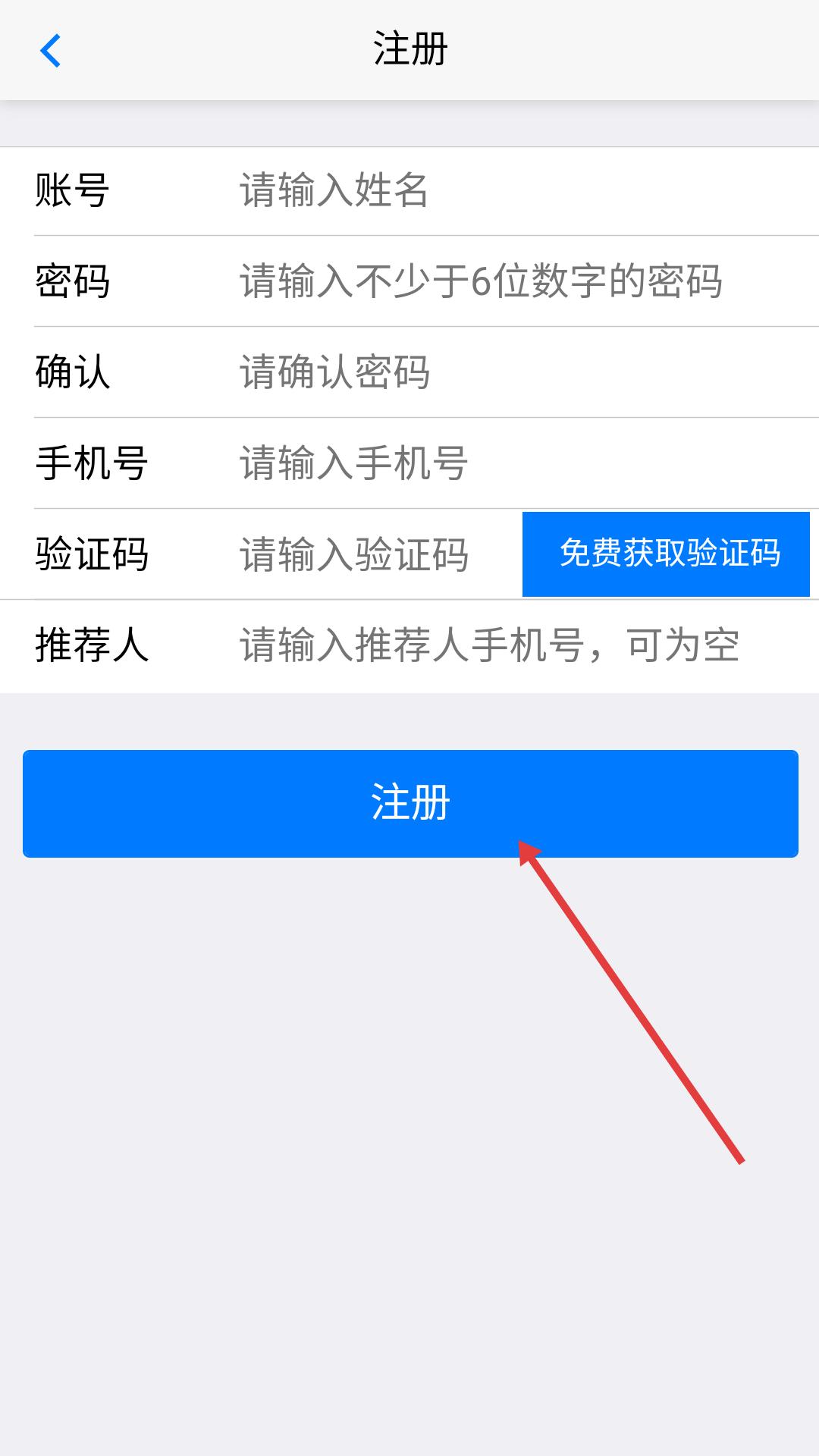Submit the form with the 注册 button
Screen dimensions: 819x1456
[x=409, y=803]
